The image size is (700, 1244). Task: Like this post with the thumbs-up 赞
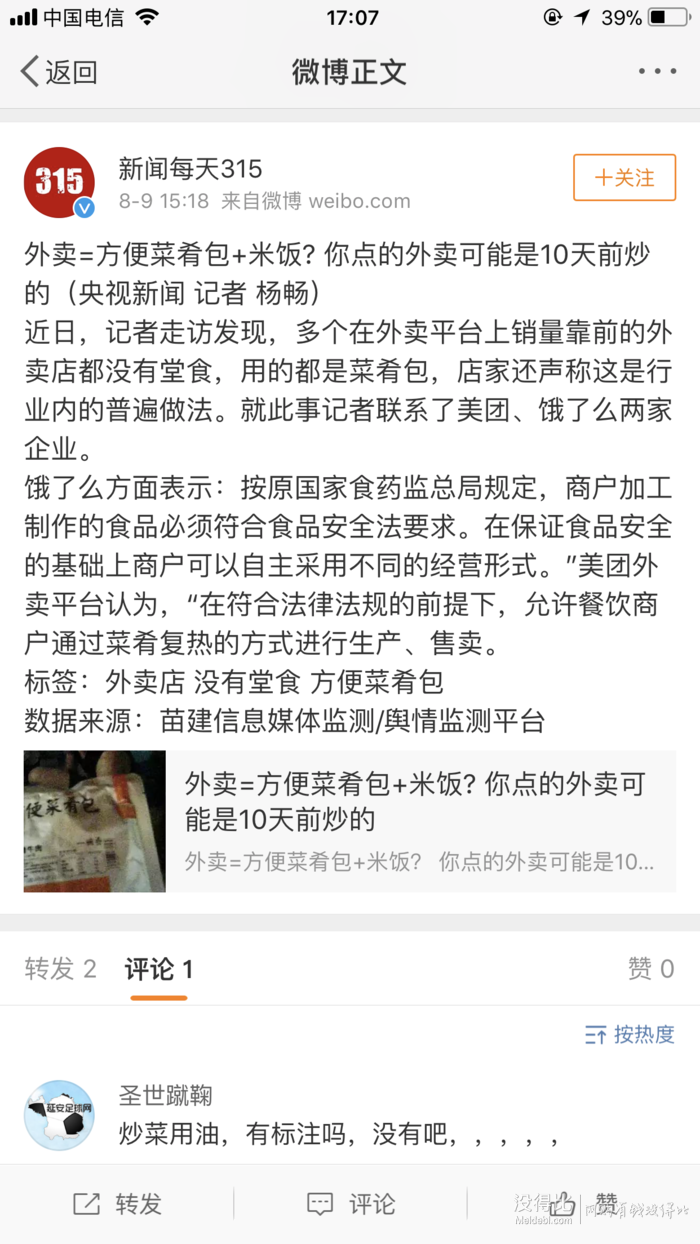584,1204
